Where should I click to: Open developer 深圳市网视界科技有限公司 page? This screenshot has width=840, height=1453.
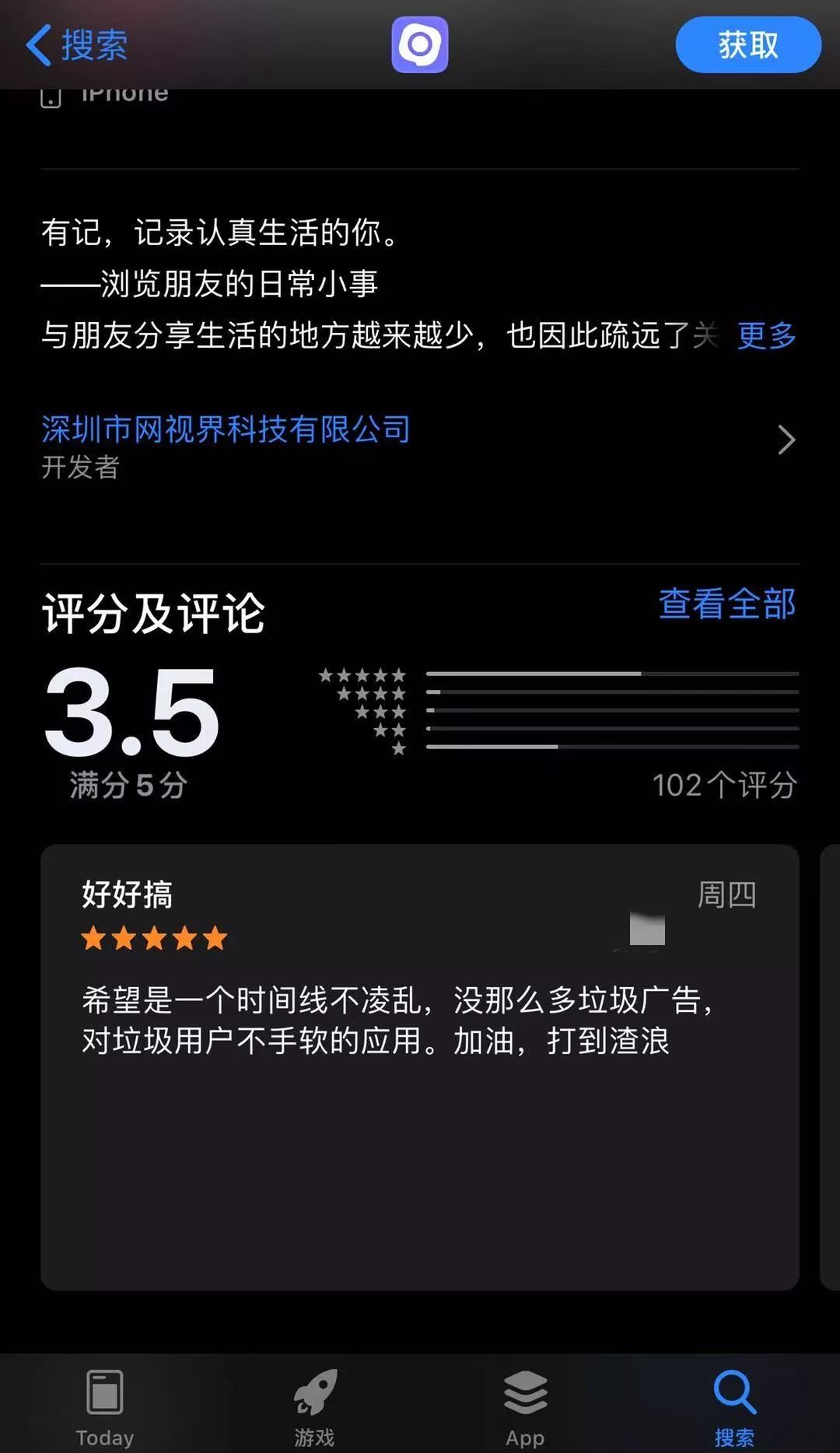[226, 429]
